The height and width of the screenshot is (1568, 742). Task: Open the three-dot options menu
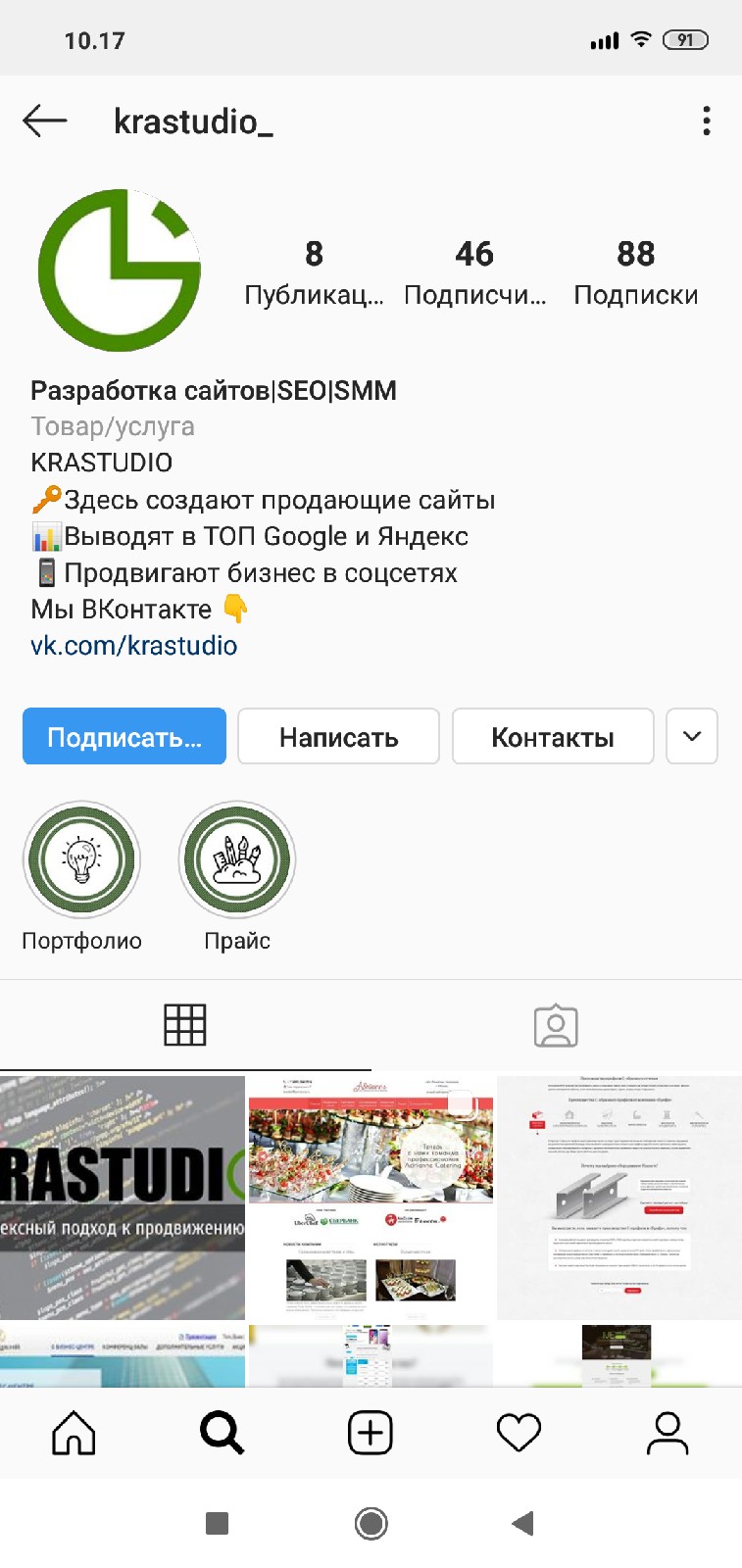point(707,121)
